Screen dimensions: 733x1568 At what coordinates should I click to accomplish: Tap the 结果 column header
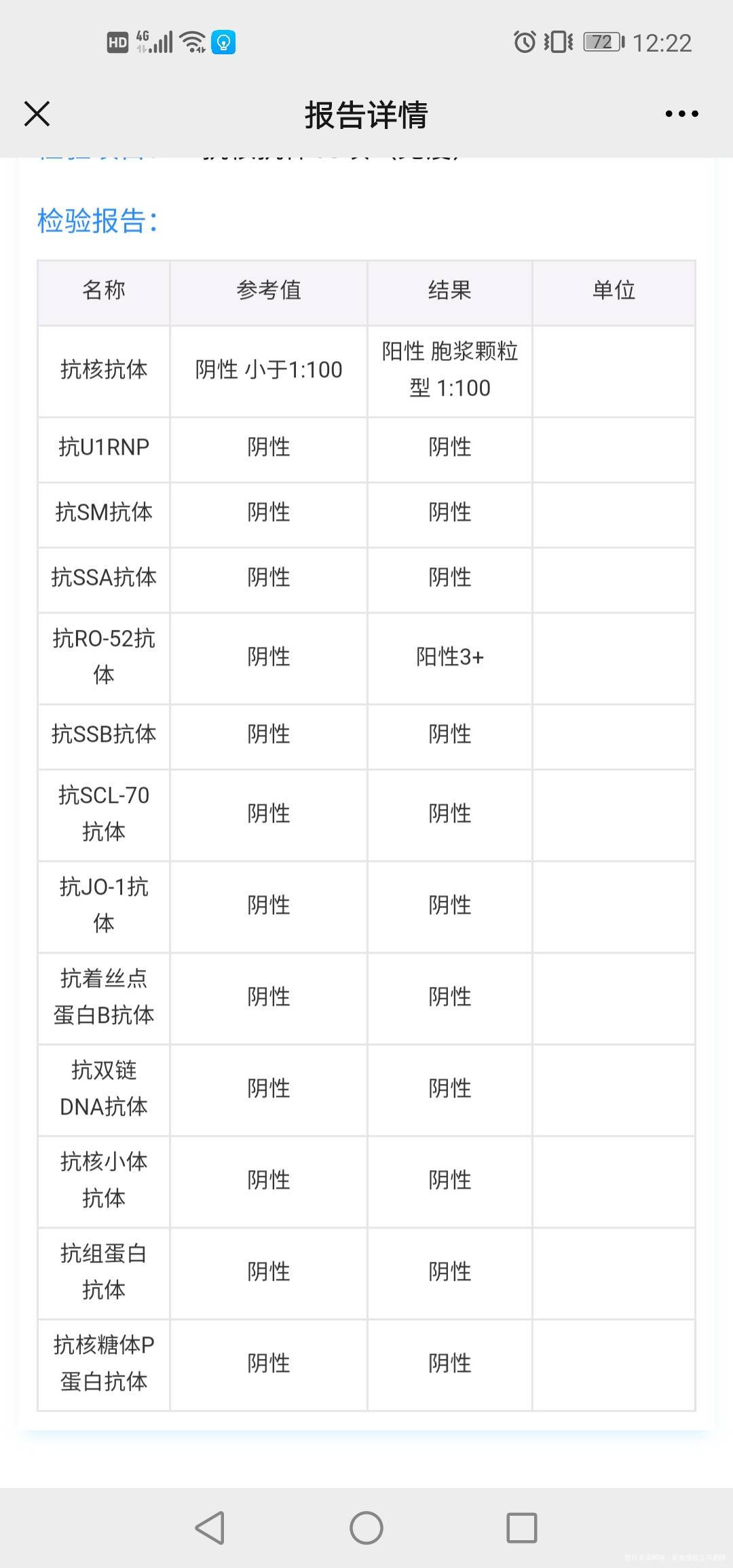(449, 291)
